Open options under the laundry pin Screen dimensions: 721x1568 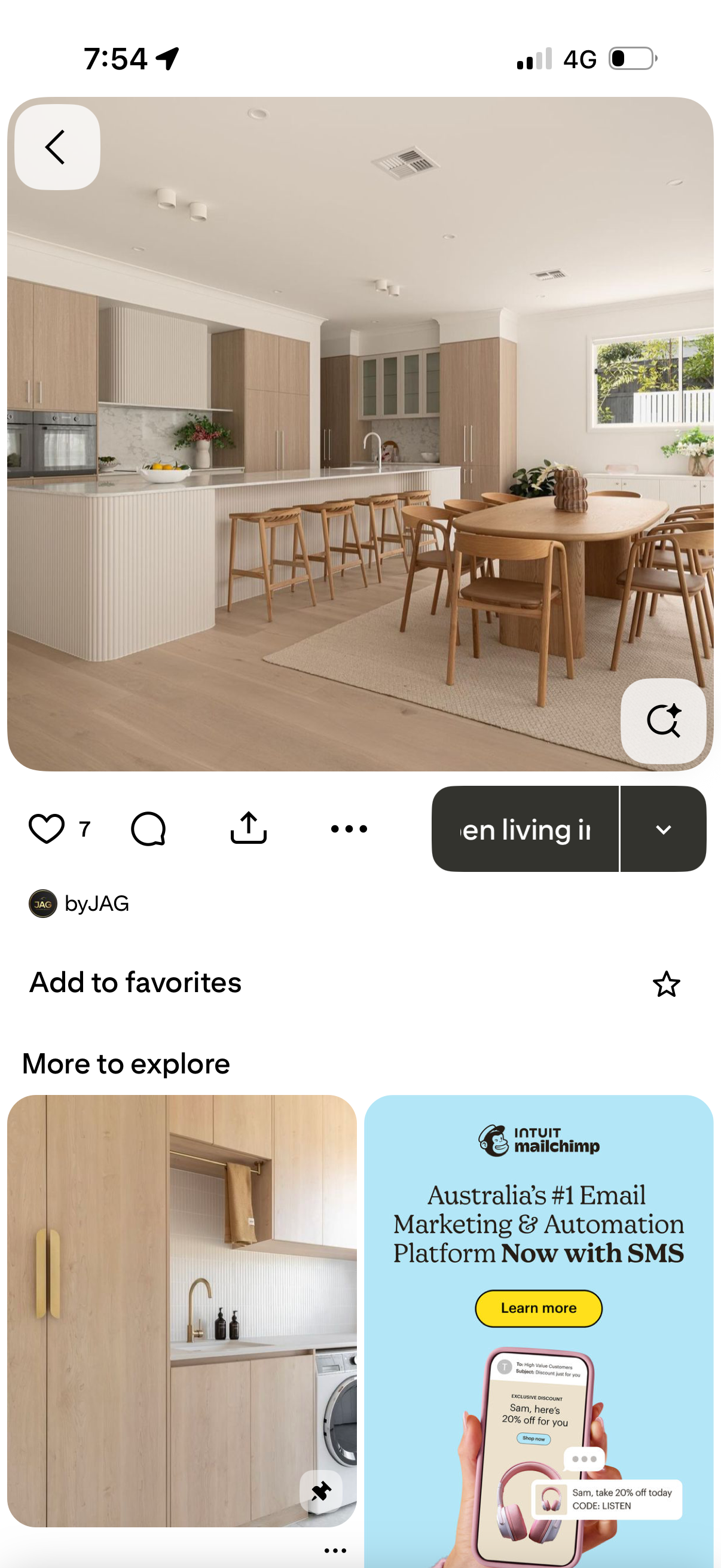tap(335, 1550)
